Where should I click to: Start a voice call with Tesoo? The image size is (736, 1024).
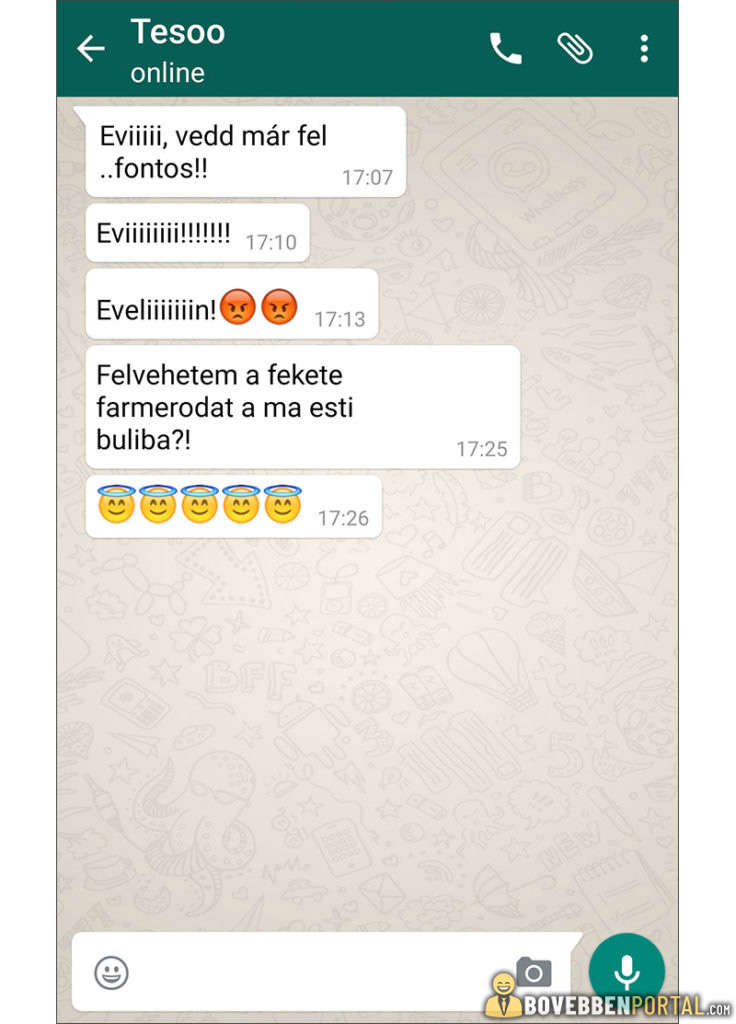[505, 49]
